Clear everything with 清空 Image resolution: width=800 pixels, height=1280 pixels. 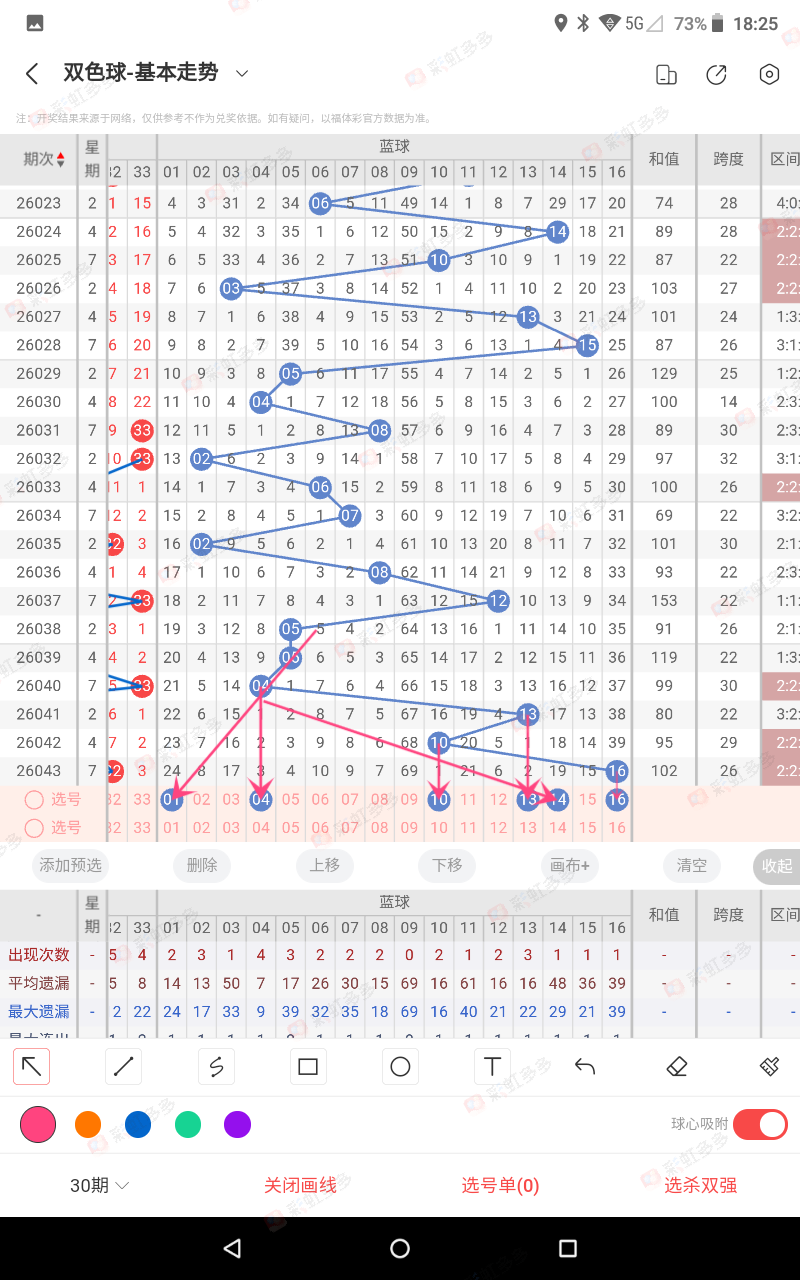coord(692,866)
